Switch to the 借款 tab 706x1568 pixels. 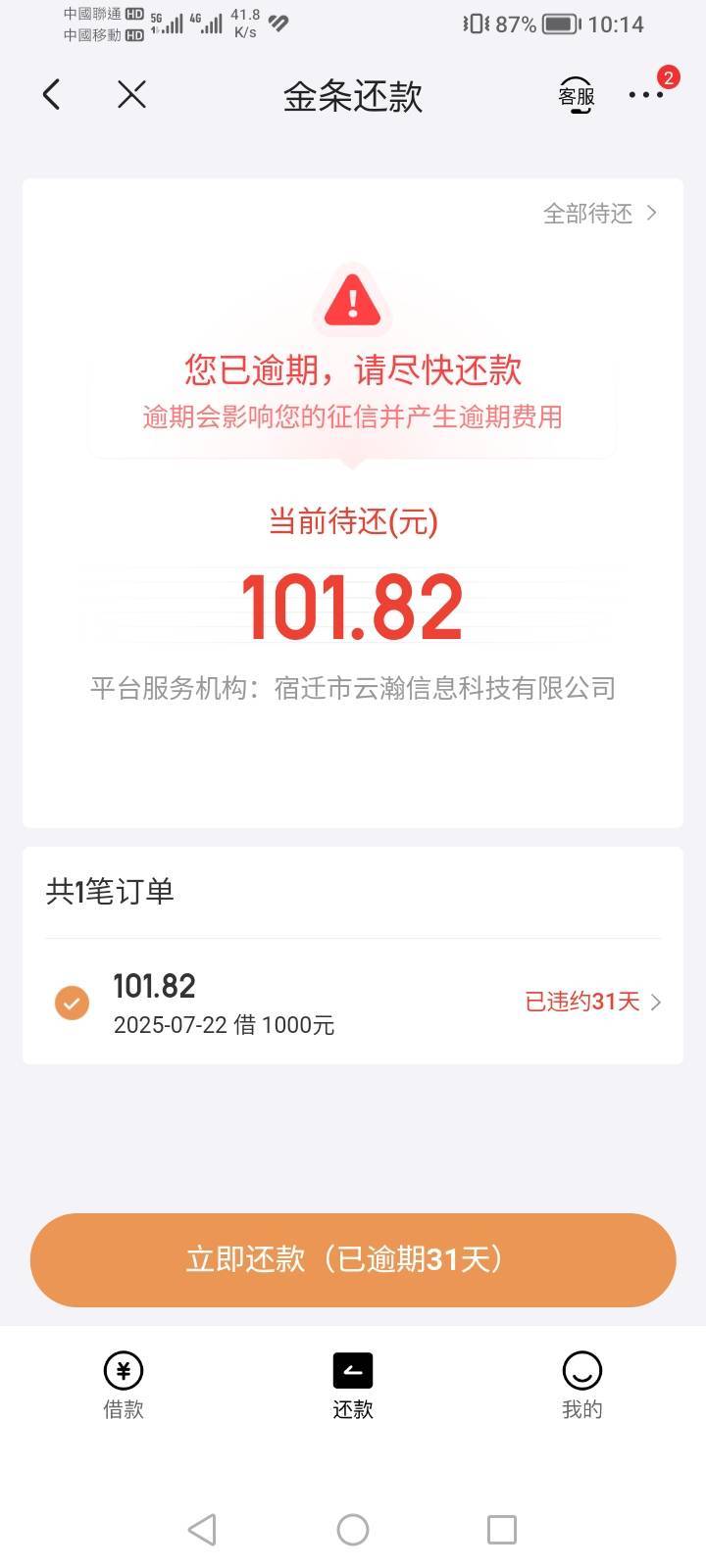[124, 1386]
